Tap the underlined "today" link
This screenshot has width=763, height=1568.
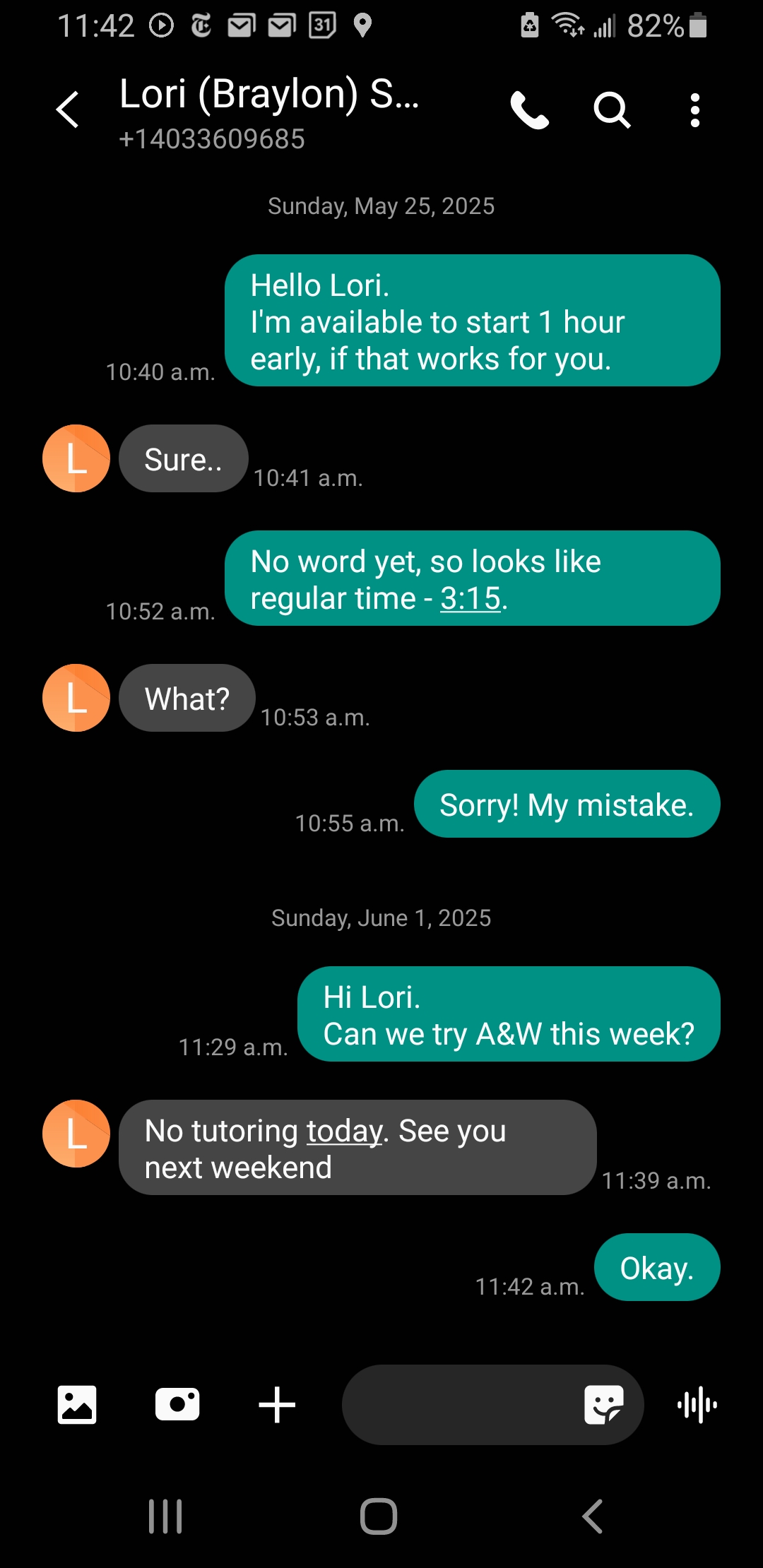pyautogui.click(x=344, y=1132)
